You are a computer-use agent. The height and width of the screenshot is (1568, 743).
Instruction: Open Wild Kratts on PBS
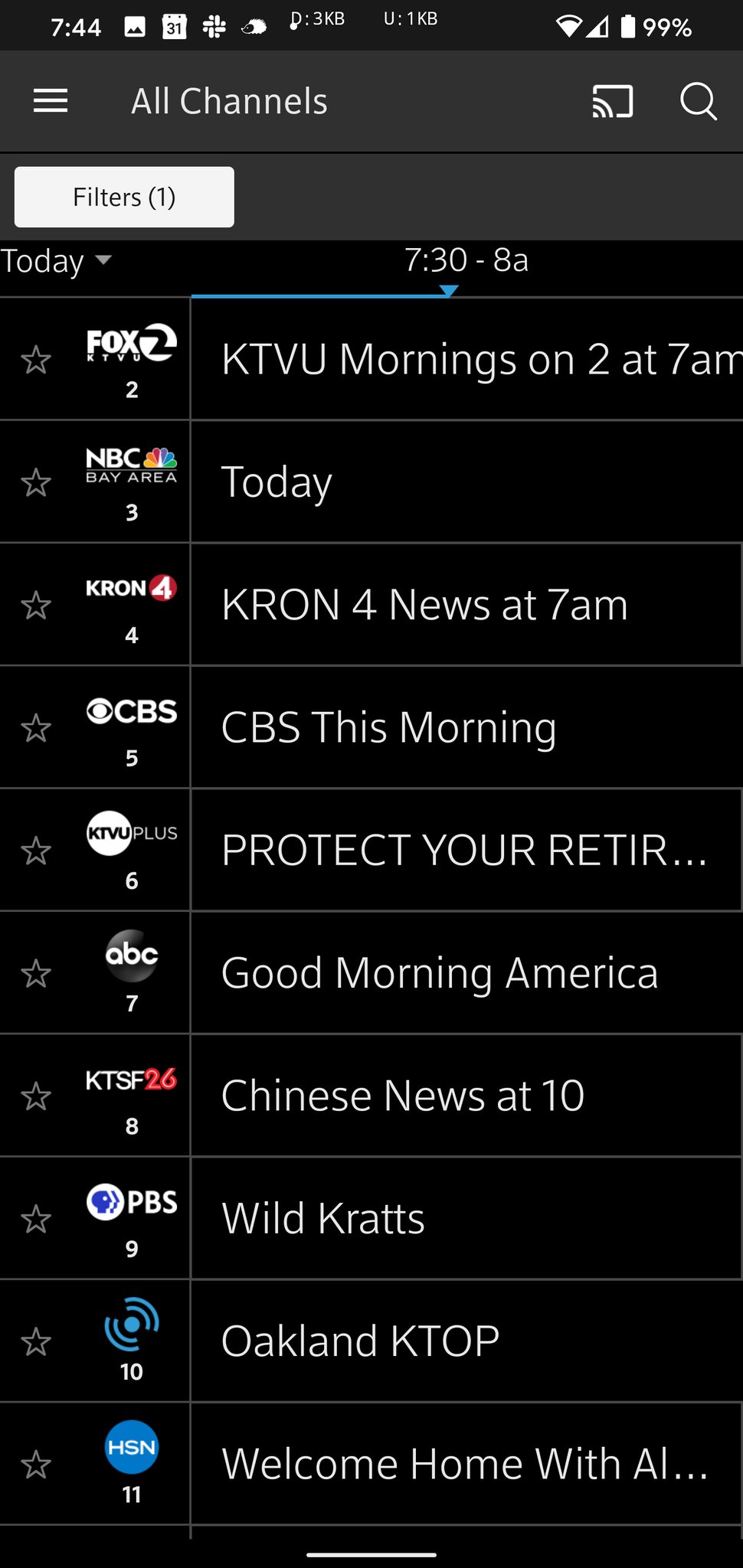tap(466, 1218)
